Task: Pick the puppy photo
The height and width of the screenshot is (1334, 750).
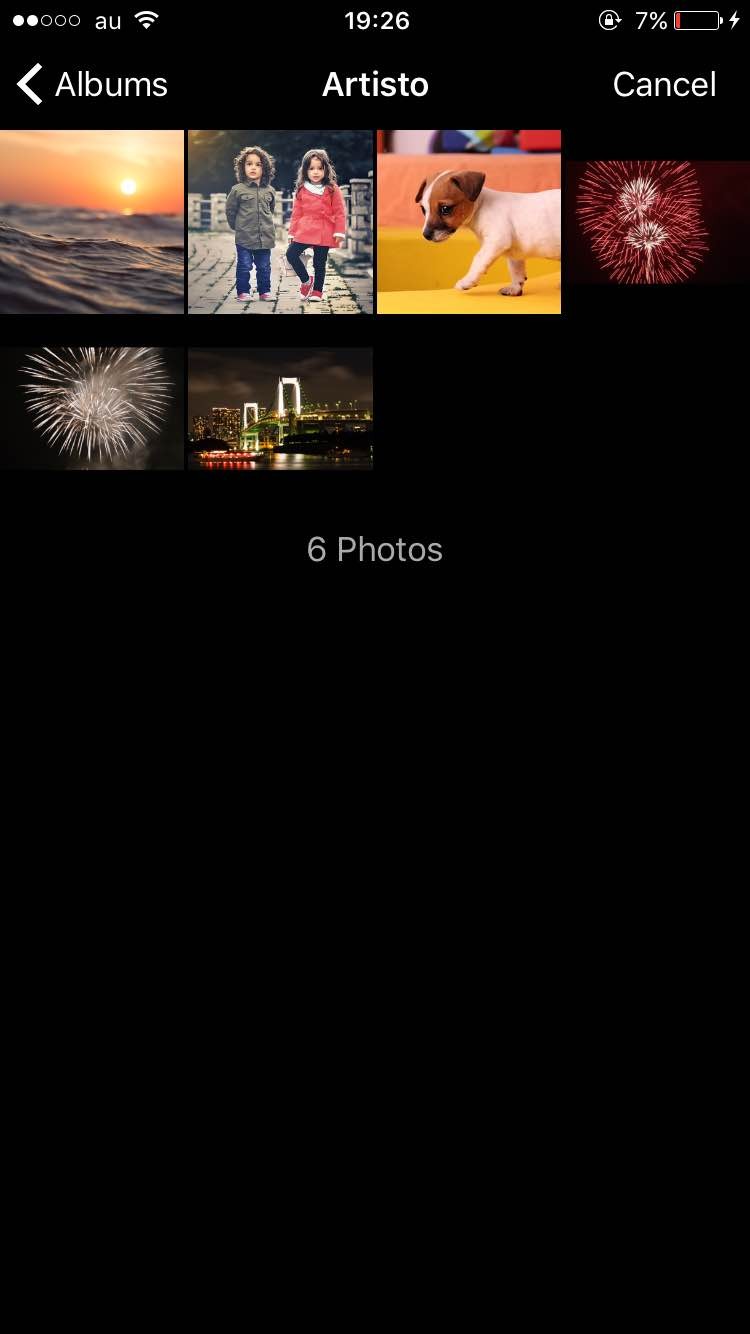Action: 469,222
